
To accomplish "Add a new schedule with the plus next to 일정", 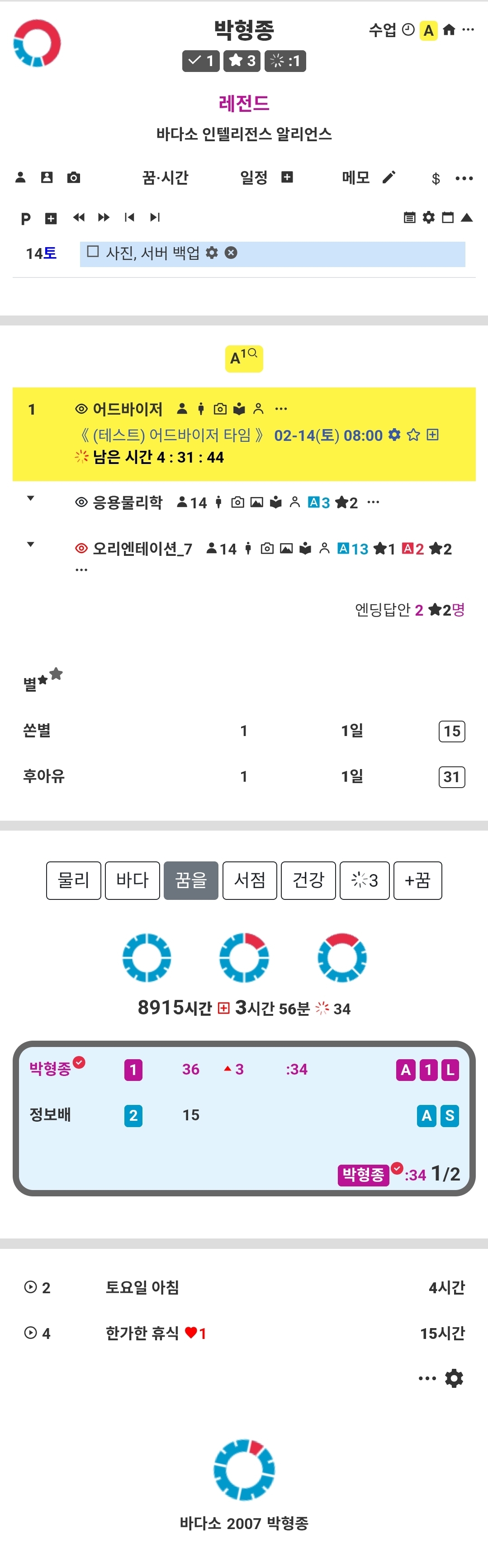I will pyautogui.click(x=287, y=177).
